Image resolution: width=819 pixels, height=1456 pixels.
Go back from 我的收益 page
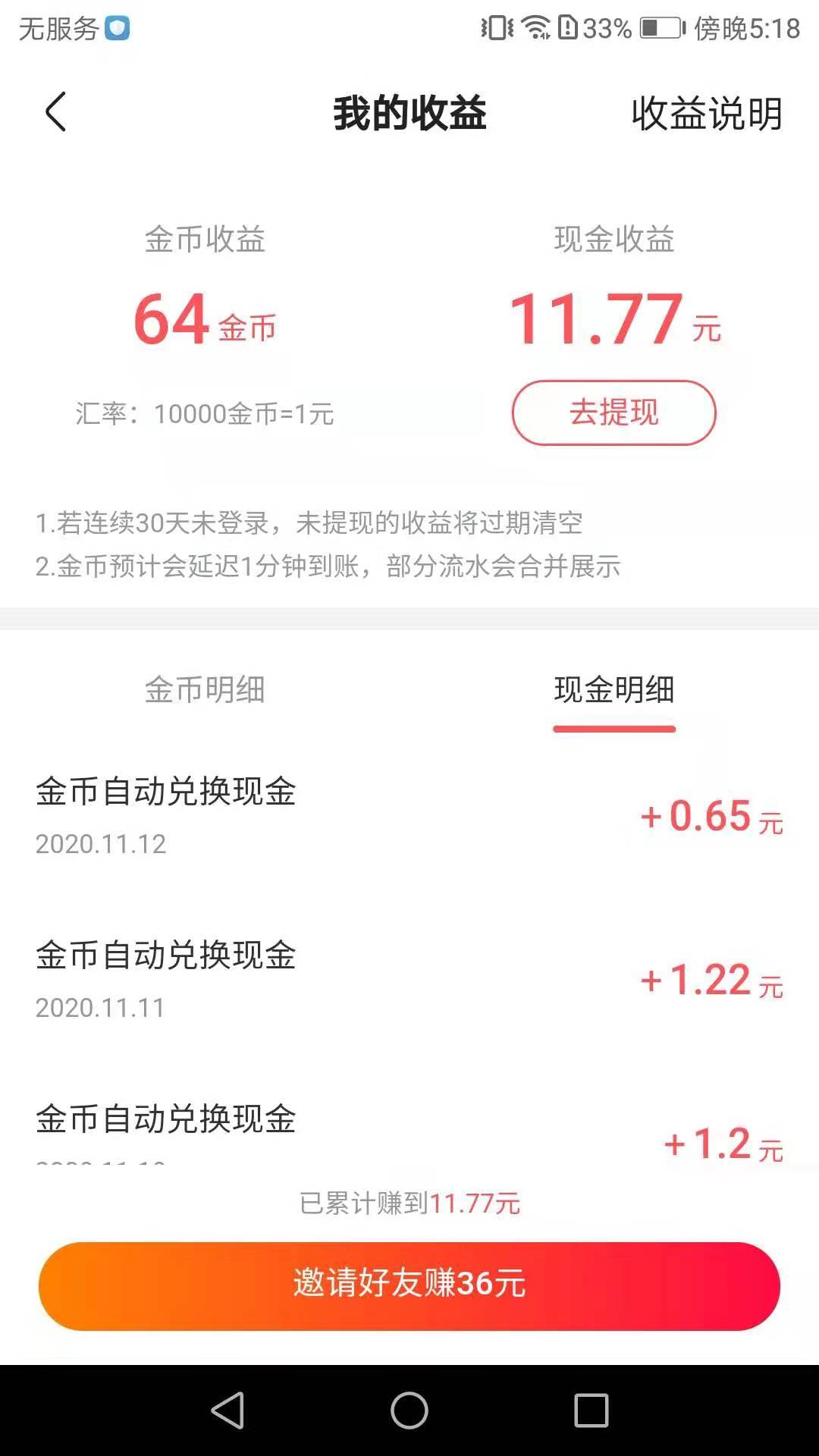[x=56, y=112]
